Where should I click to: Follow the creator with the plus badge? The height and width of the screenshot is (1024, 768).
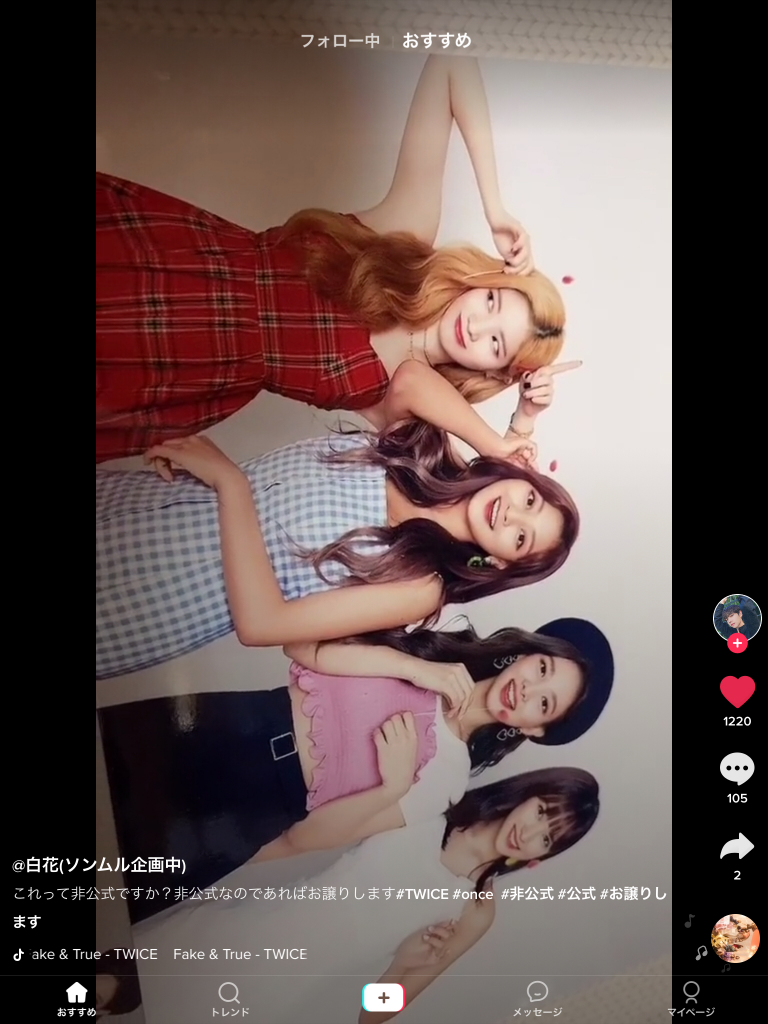click(x=737, y=643)
